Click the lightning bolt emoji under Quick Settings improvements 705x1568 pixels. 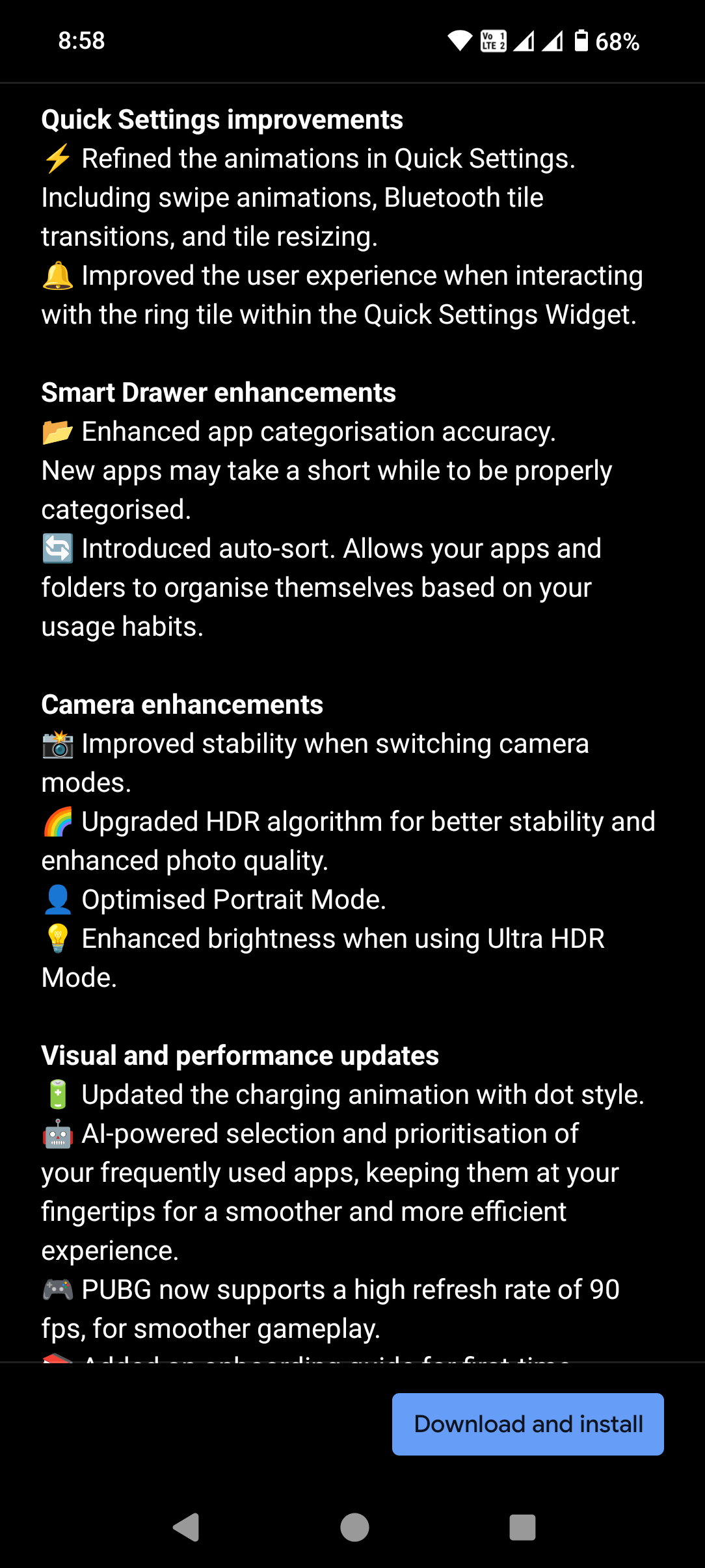point(57,158)
